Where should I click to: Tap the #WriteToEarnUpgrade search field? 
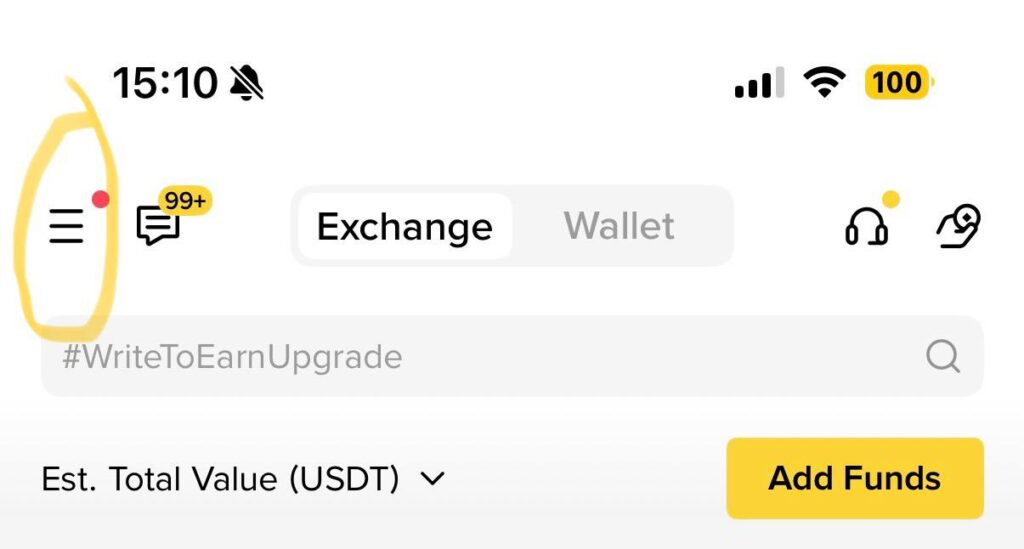click(480, 357)
